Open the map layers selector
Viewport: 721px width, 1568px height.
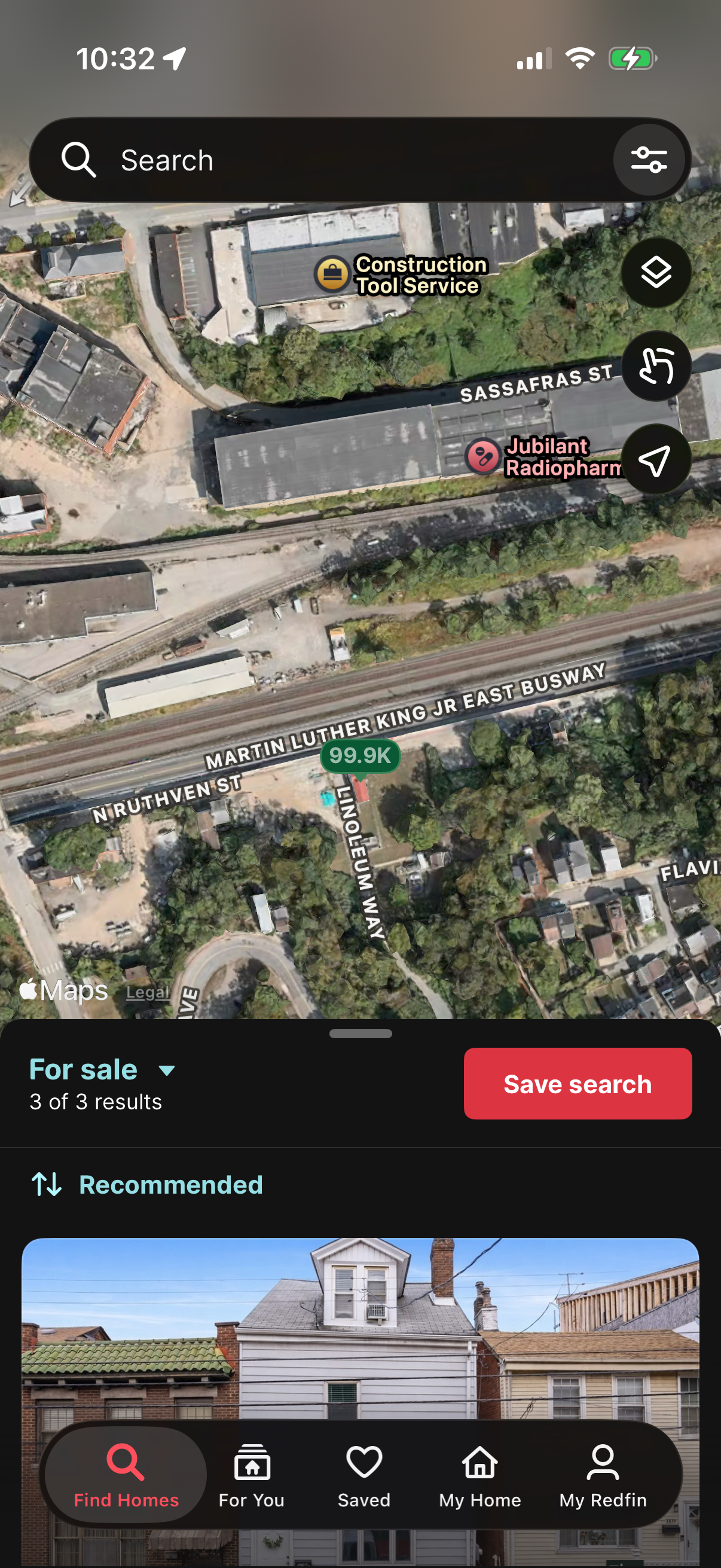(655, 272)
